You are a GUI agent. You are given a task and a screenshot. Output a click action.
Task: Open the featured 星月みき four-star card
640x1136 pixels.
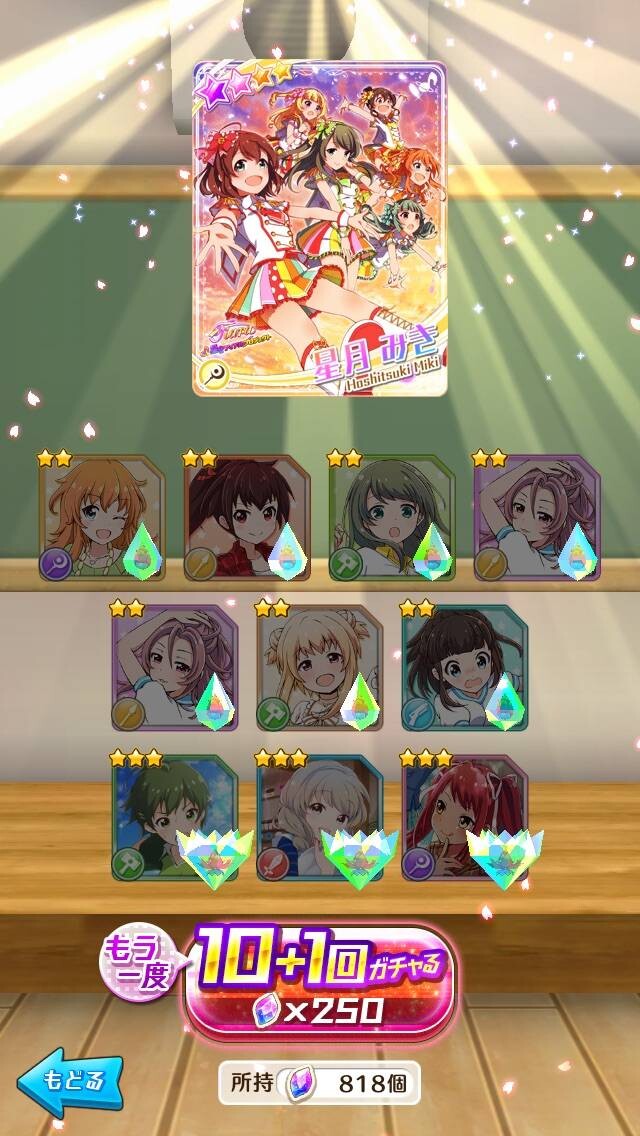[320, 228]
